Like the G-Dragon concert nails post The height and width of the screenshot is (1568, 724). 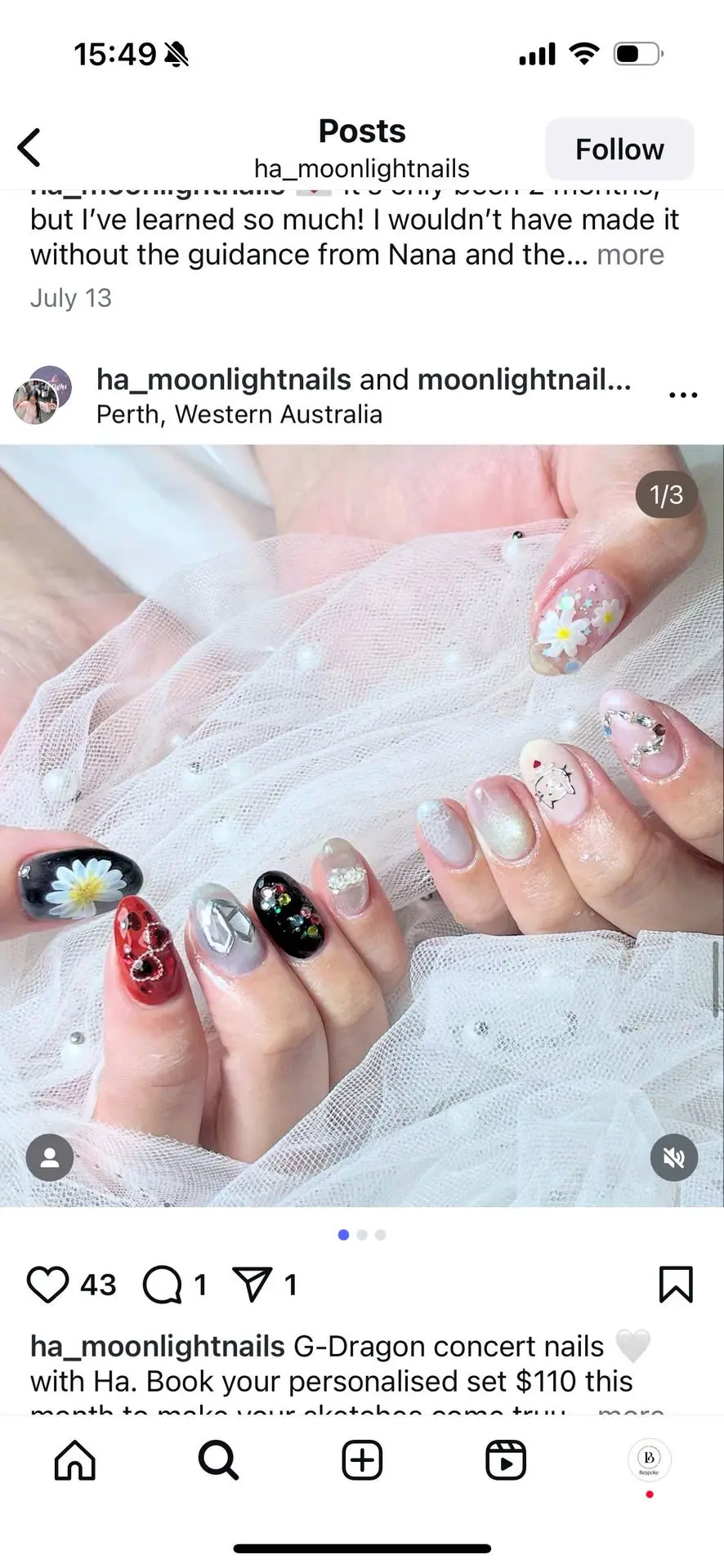48,1285
